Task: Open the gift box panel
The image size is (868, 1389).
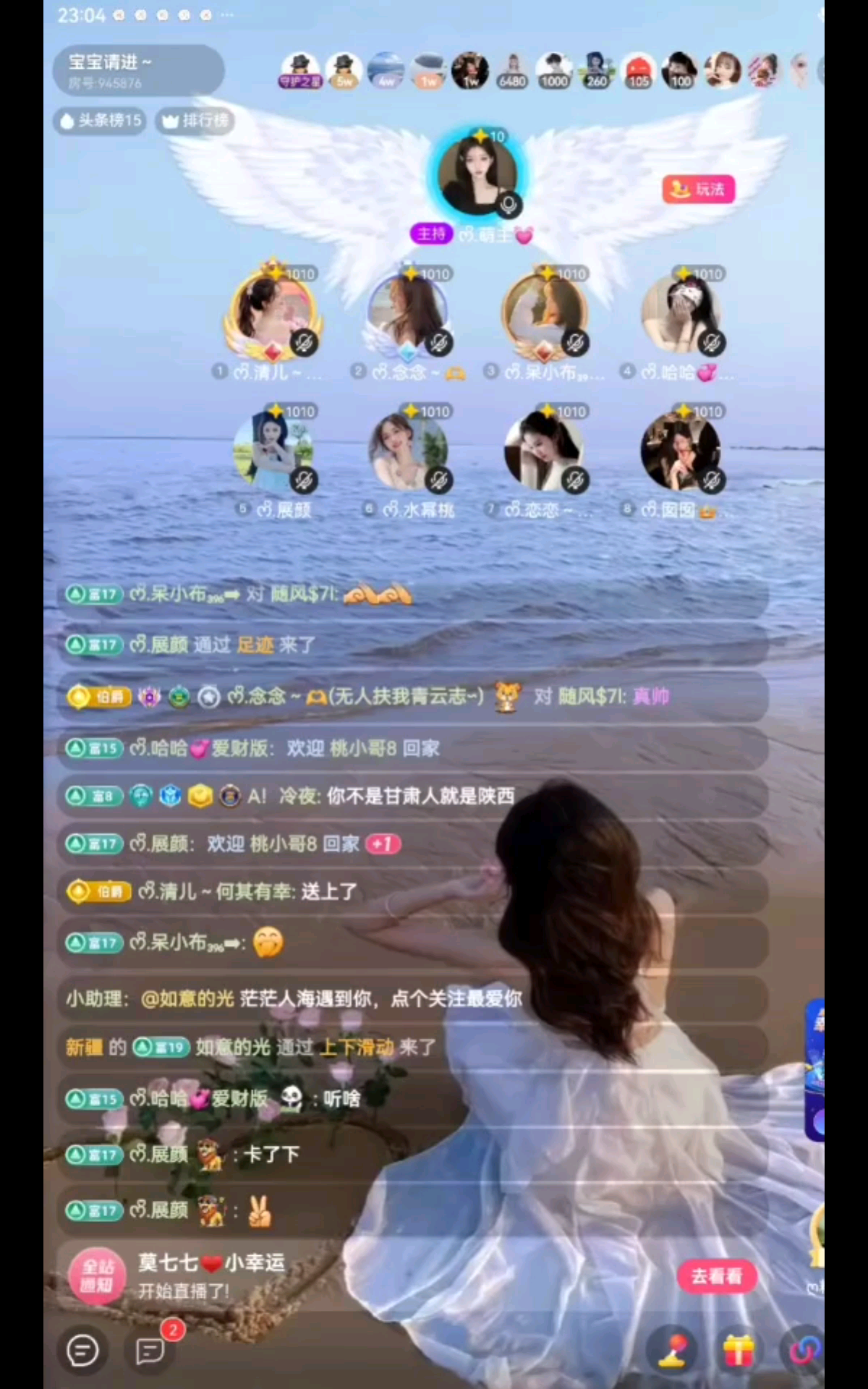Action: (x=738, y=1350)
